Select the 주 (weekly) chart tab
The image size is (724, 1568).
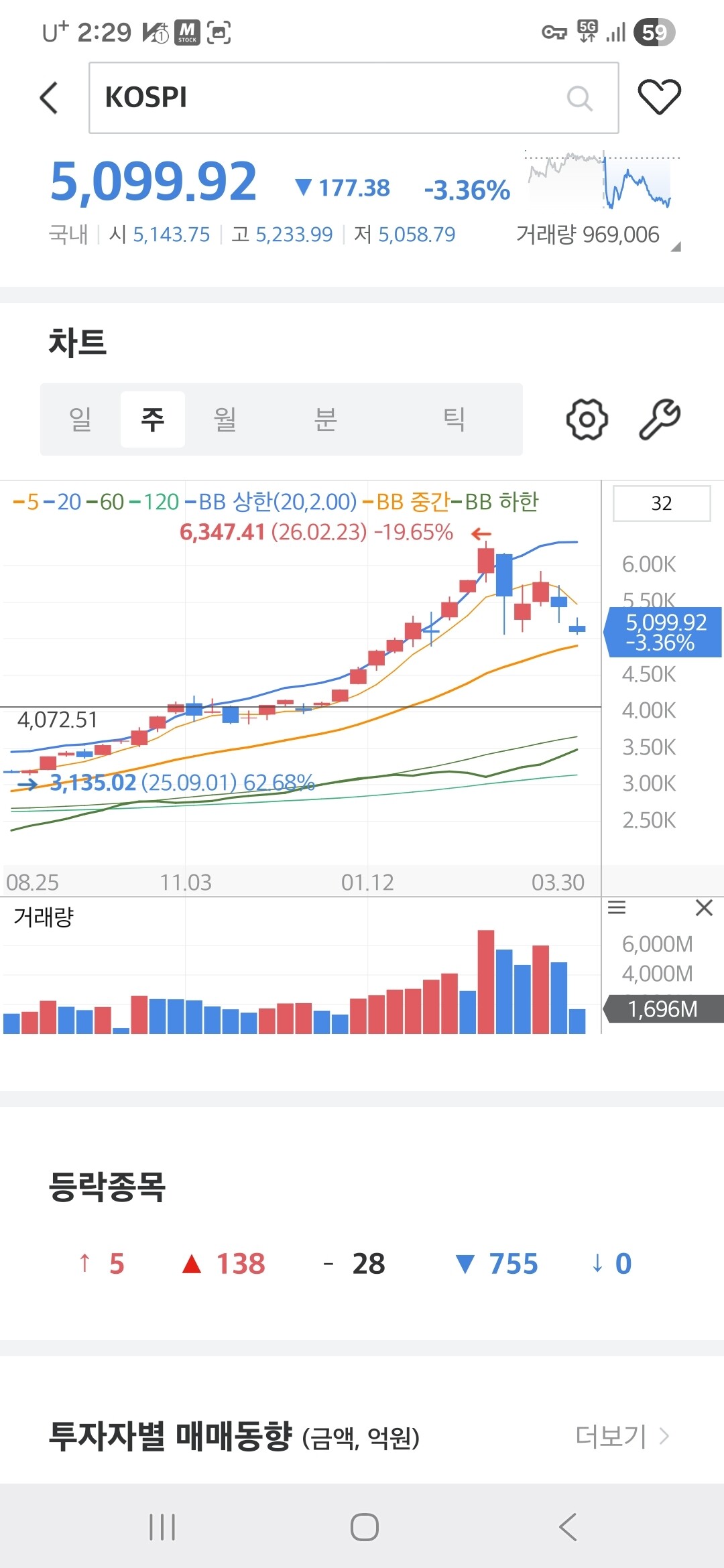pyautogui.click(x=153, y=419)
